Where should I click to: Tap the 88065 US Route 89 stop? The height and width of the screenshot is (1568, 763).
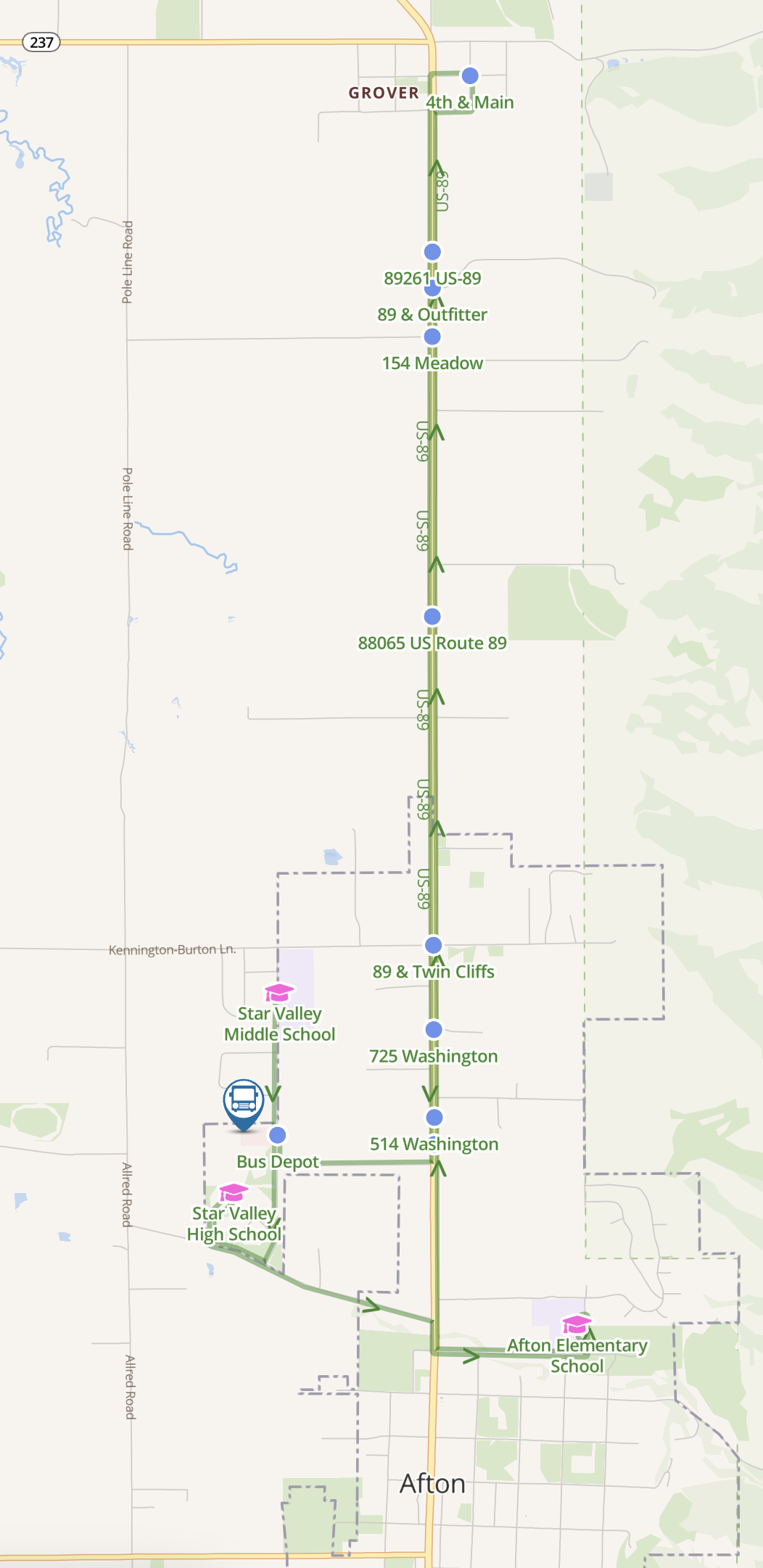432,616
